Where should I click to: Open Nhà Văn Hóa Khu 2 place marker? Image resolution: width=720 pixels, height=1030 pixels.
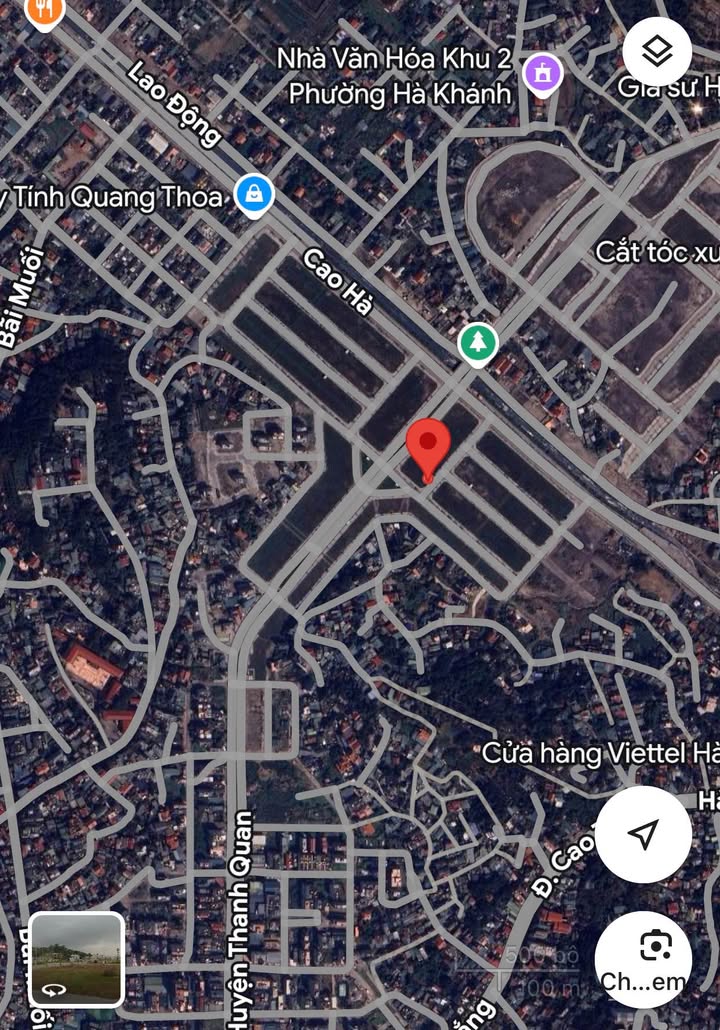[543, 73]
